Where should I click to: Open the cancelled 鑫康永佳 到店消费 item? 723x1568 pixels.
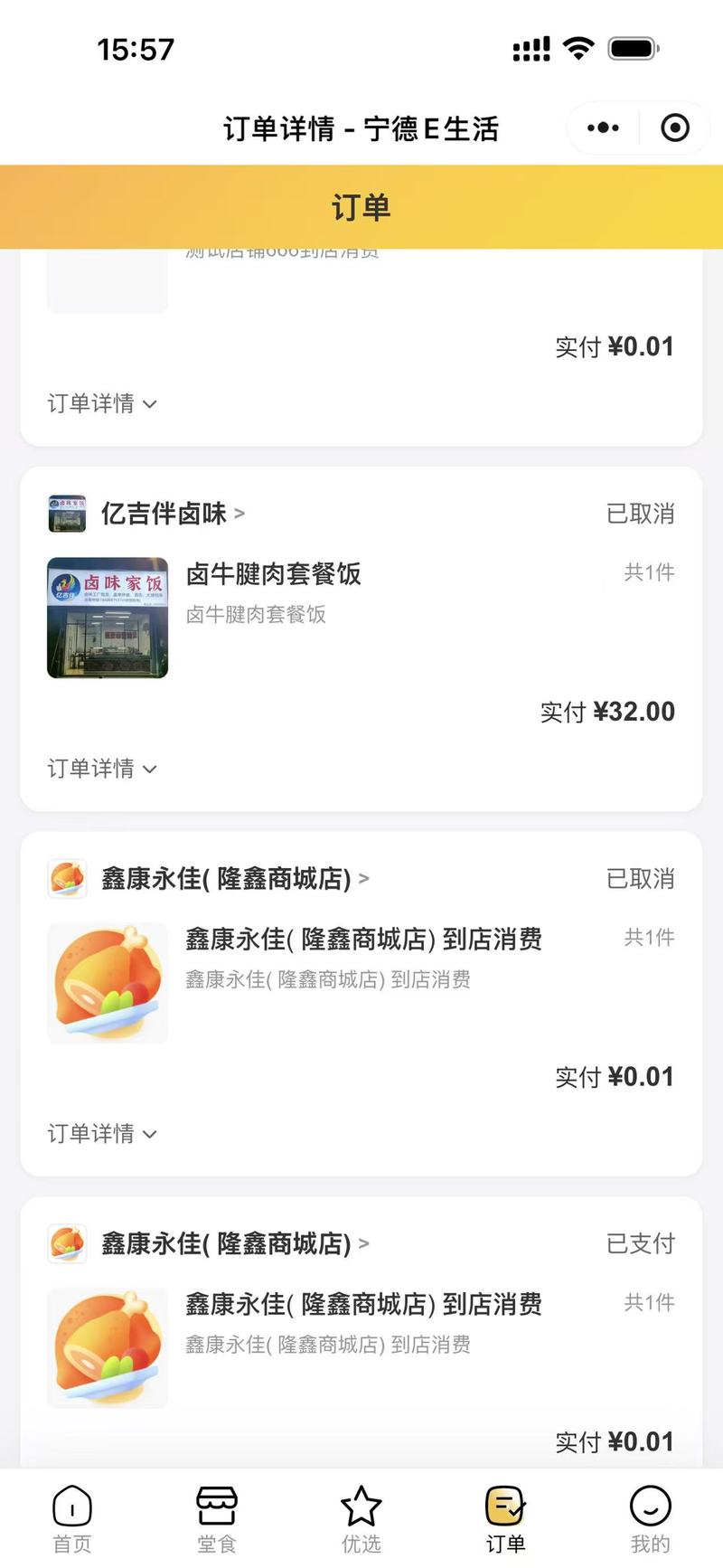(x=363, y=940)
